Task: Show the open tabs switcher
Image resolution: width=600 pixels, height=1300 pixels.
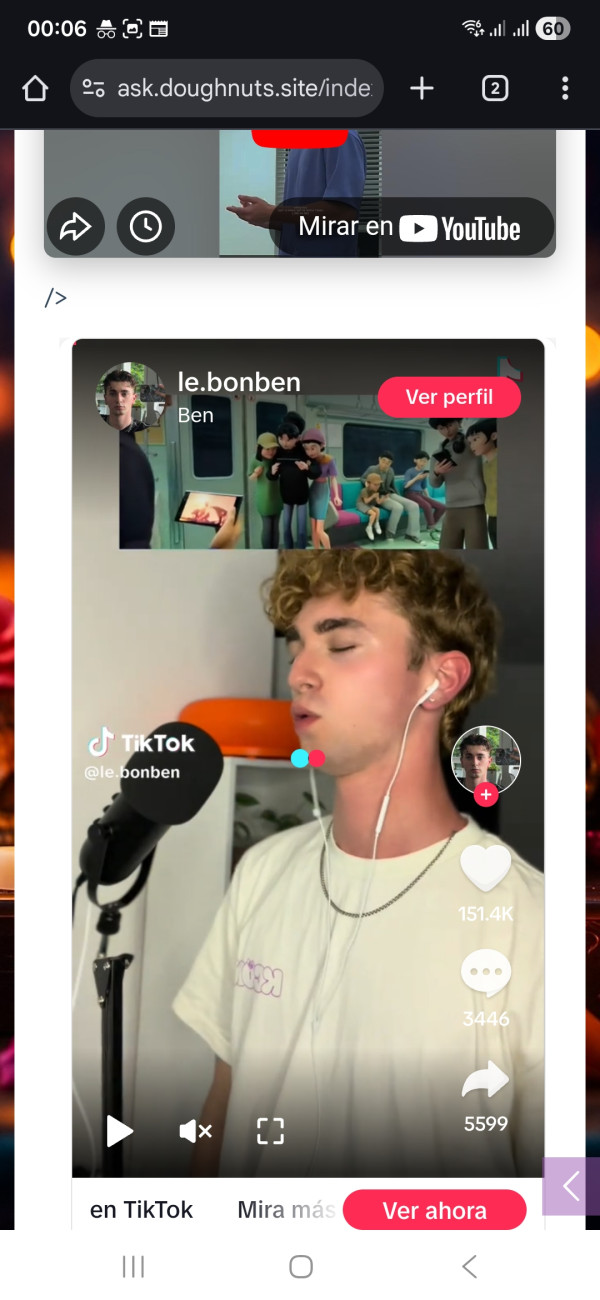Action: 494,89
